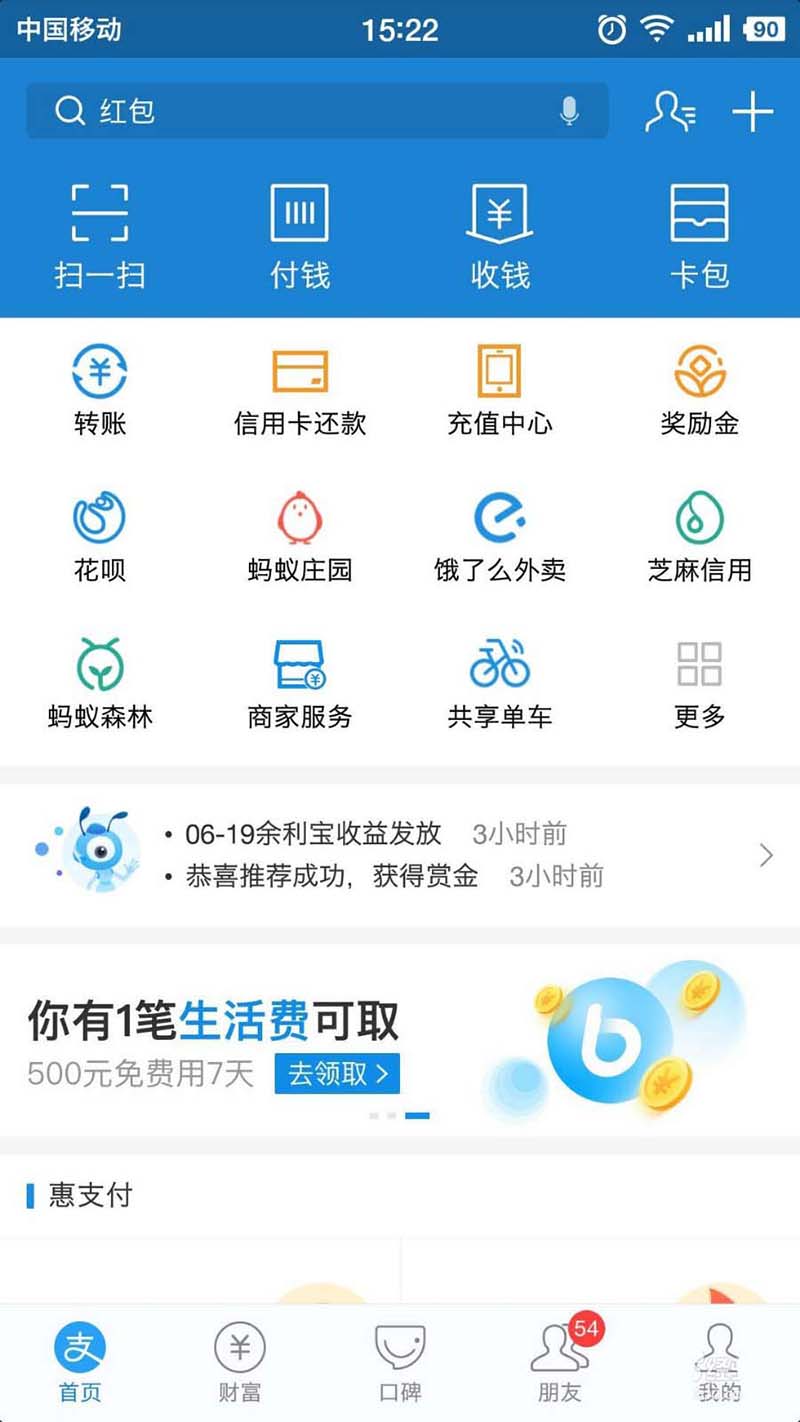The height and width of the screenshot is (1422, 800).
Task: Open 扫一扫 scanner
Action: [100, 235]
